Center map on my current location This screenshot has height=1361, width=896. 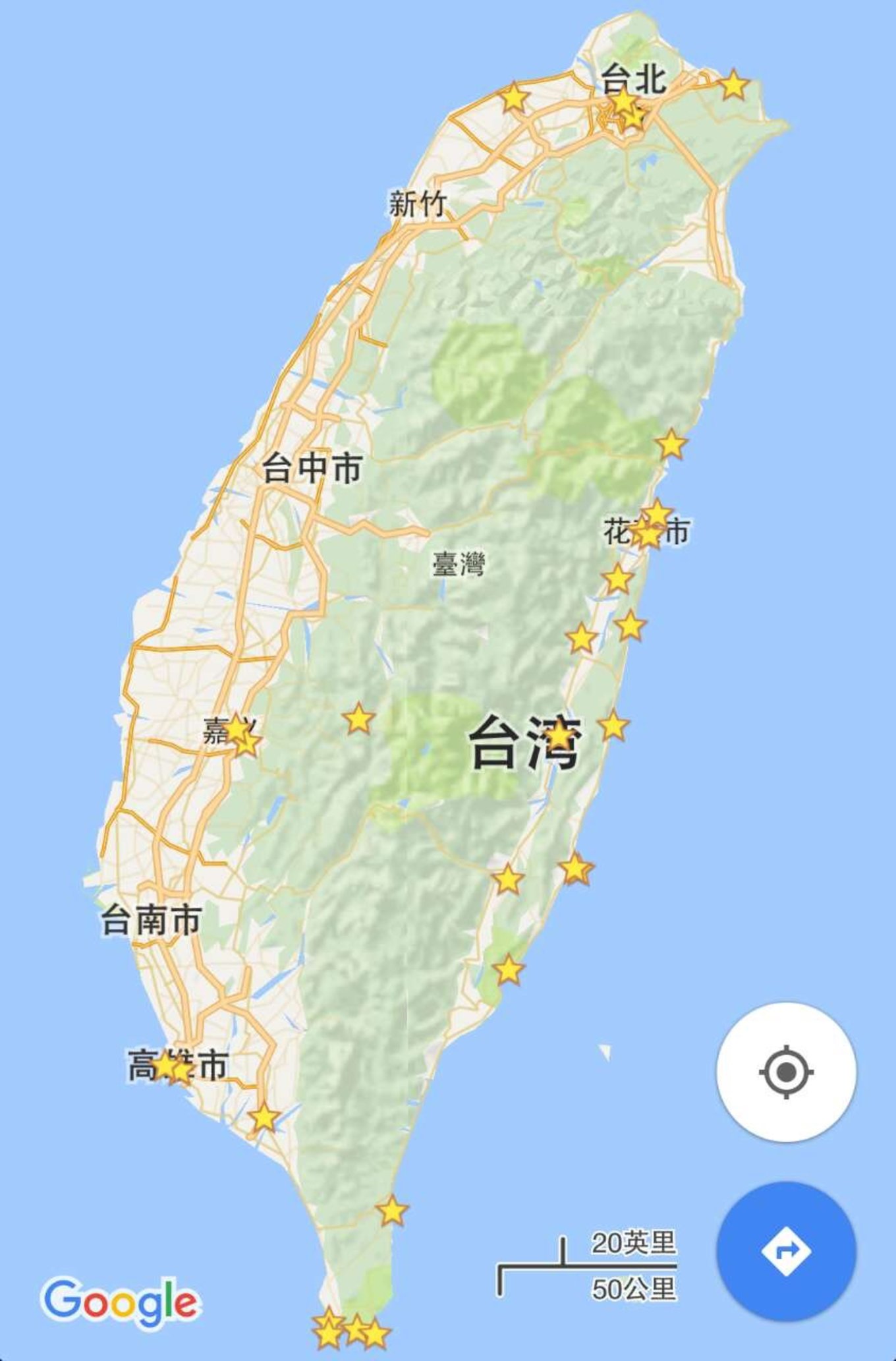(x=786, y=1072)
